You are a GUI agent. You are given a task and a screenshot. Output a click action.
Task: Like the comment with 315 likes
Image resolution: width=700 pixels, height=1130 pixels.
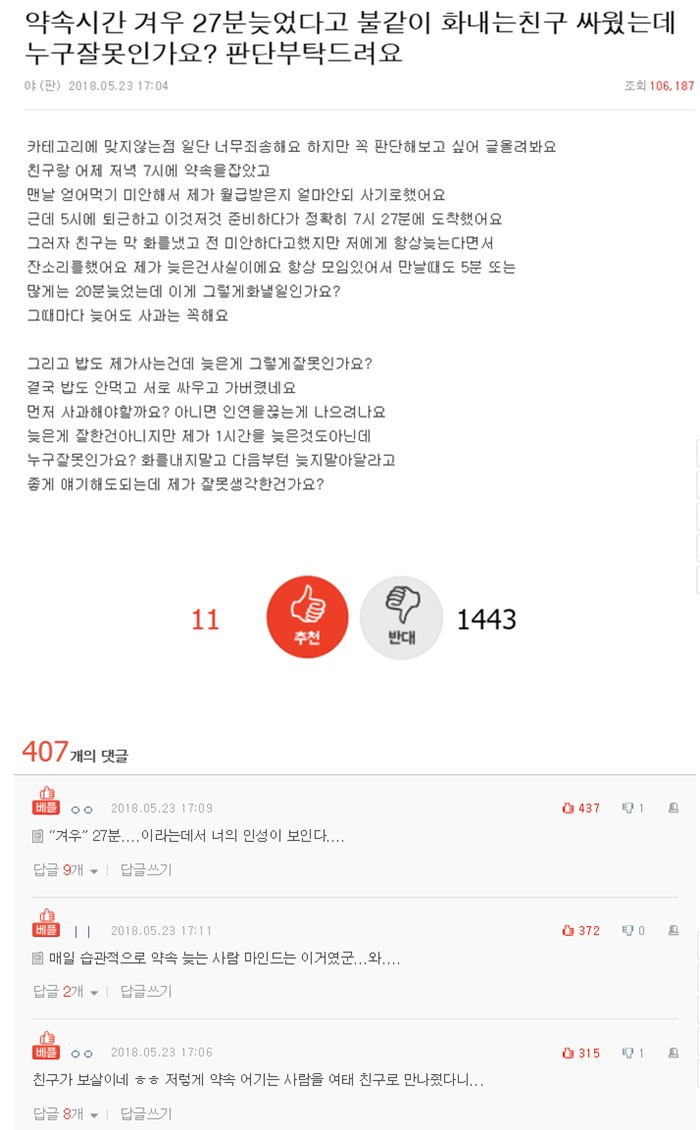581,1053
